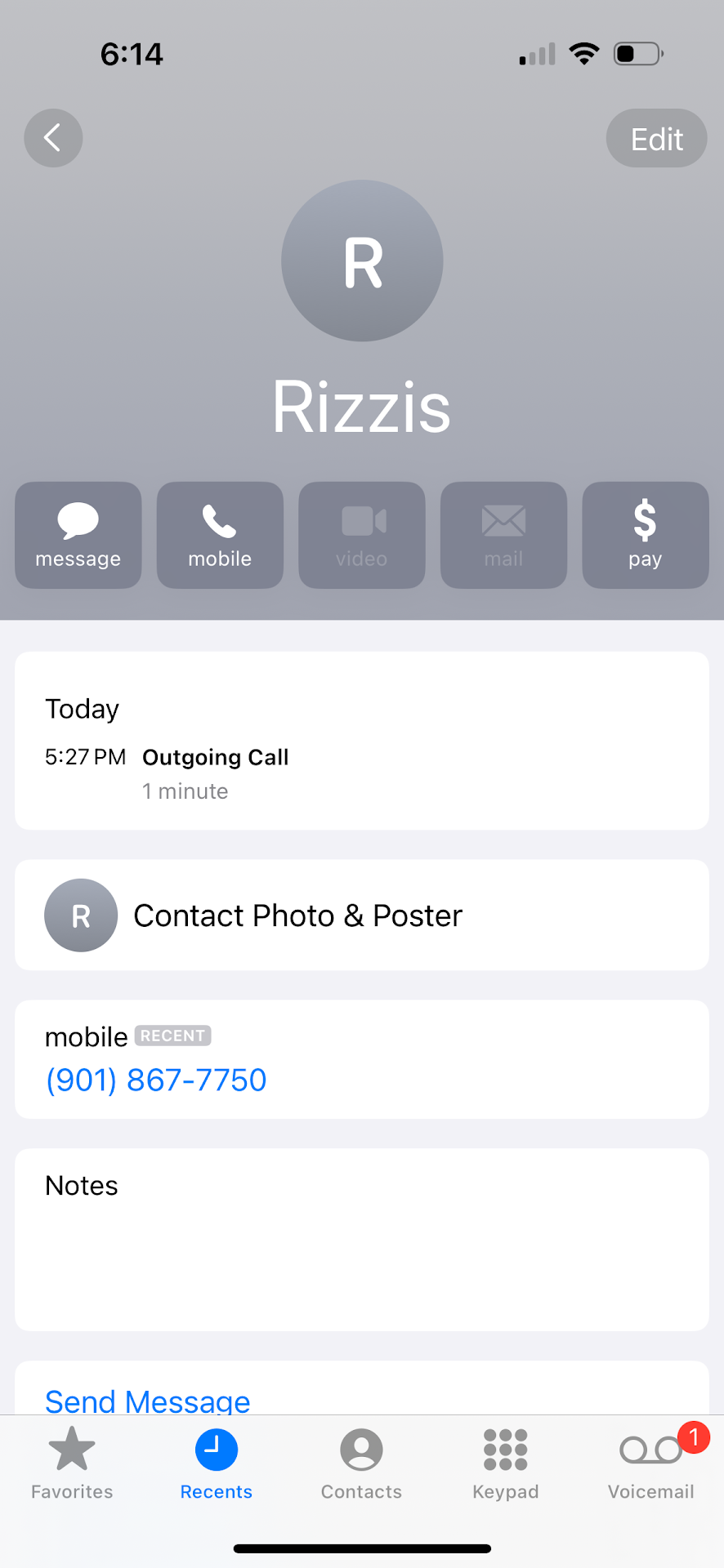Send a message to Rizzis
Image resolution: width=724 pixels, height=1568 pixels.
coord(78,535)
